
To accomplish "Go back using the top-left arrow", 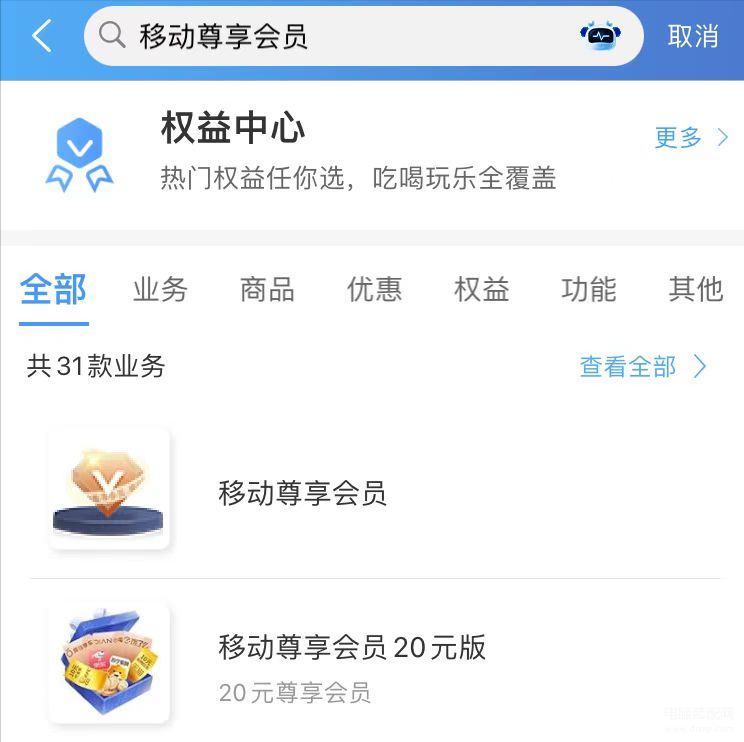I will 40,36.
